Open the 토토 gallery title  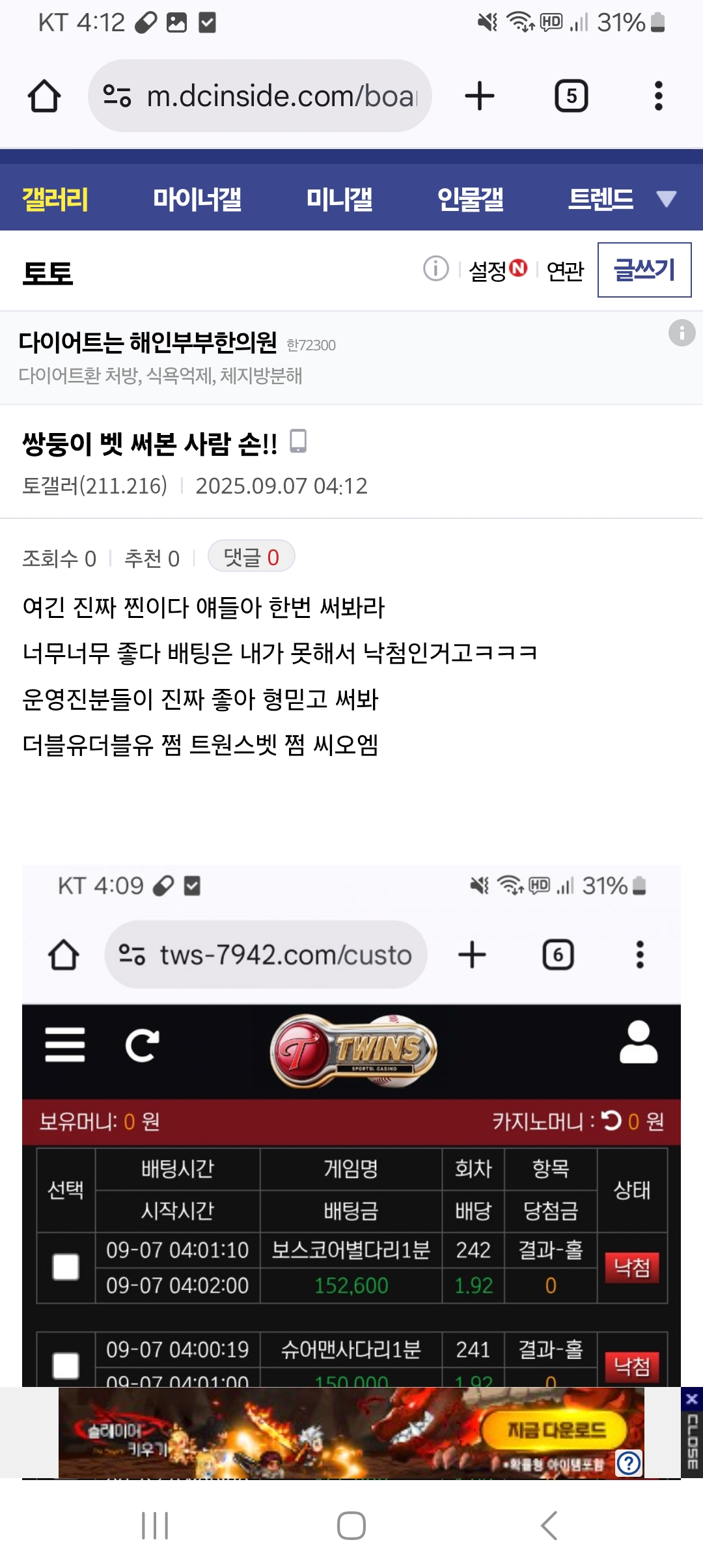[x=48, y=272]
